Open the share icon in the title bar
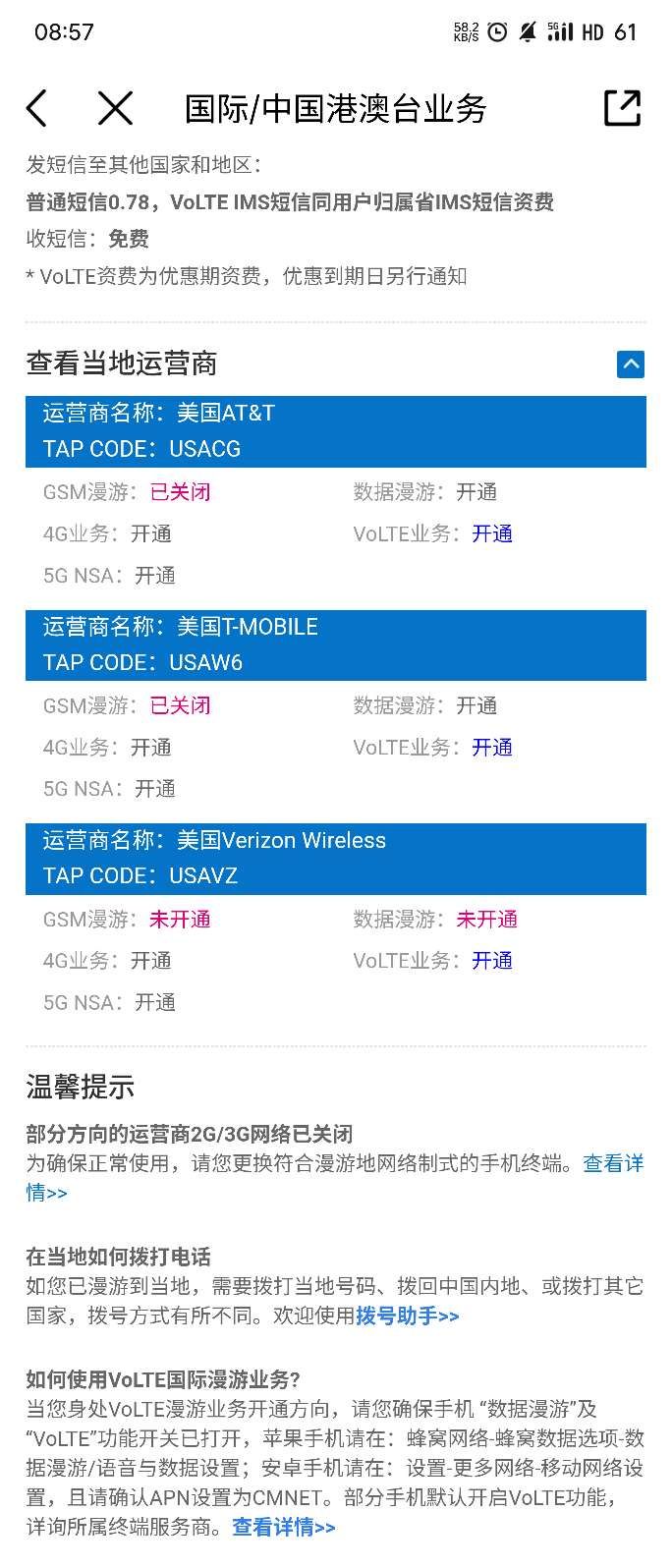The width and height of the screenshot is (672, 1568). [621, 108]
